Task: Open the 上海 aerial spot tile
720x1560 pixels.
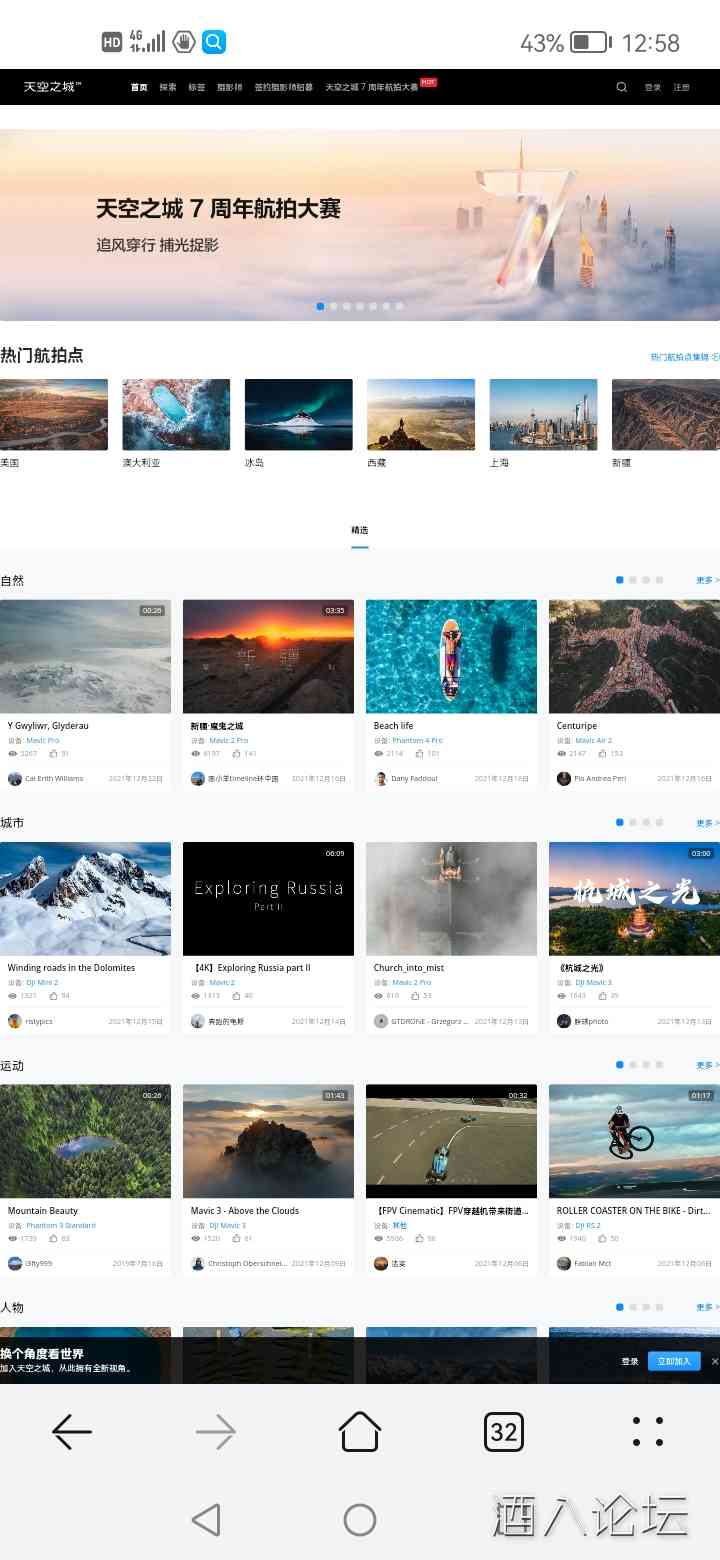Action: tap(543, 414)
